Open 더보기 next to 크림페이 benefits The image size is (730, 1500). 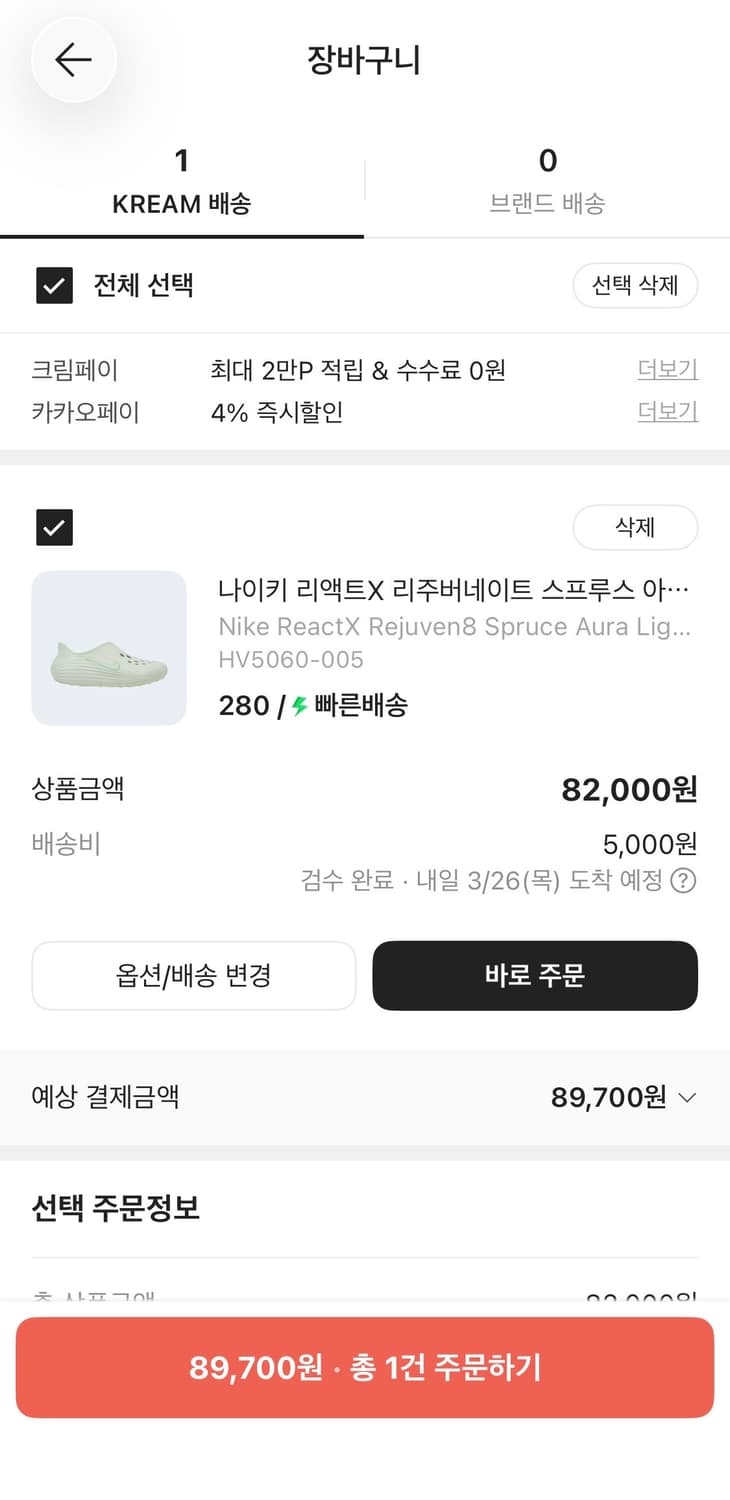click(x=667, y=369)
